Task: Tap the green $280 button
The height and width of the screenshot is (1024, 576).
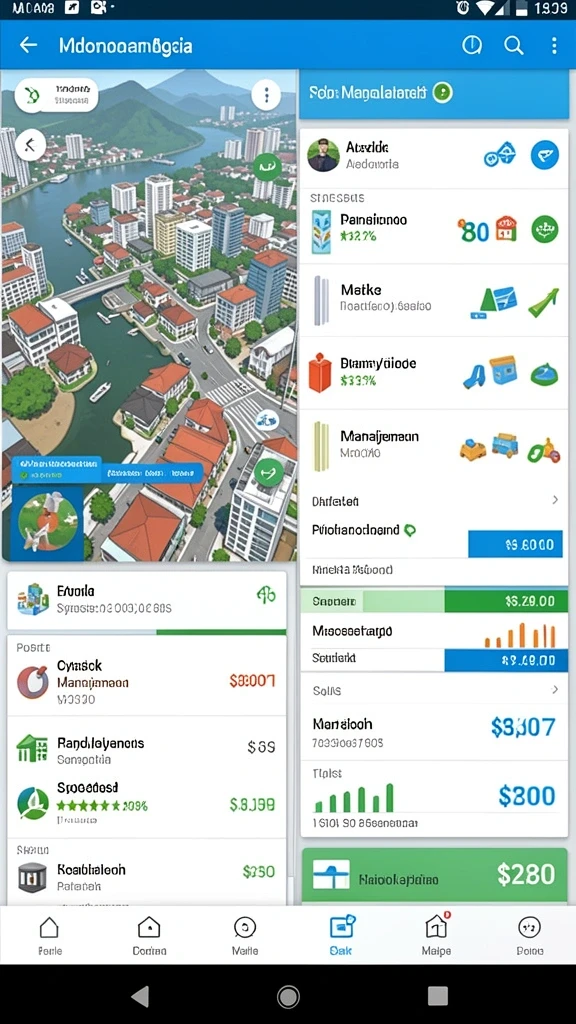Action: pos(434,875)
